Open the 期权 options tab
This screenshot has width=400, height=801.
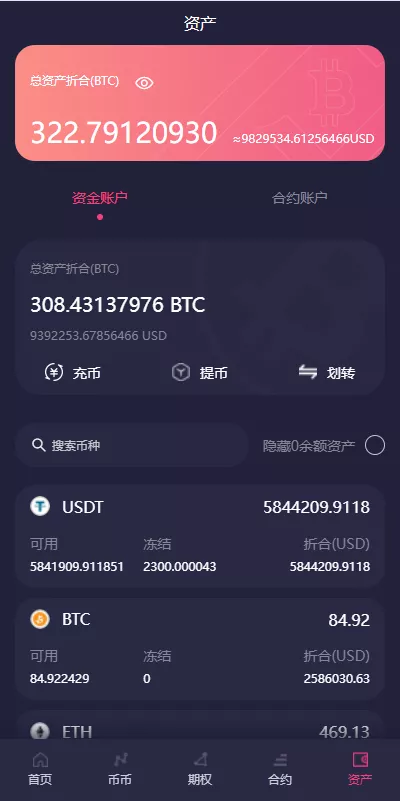[x=200, y=769]
